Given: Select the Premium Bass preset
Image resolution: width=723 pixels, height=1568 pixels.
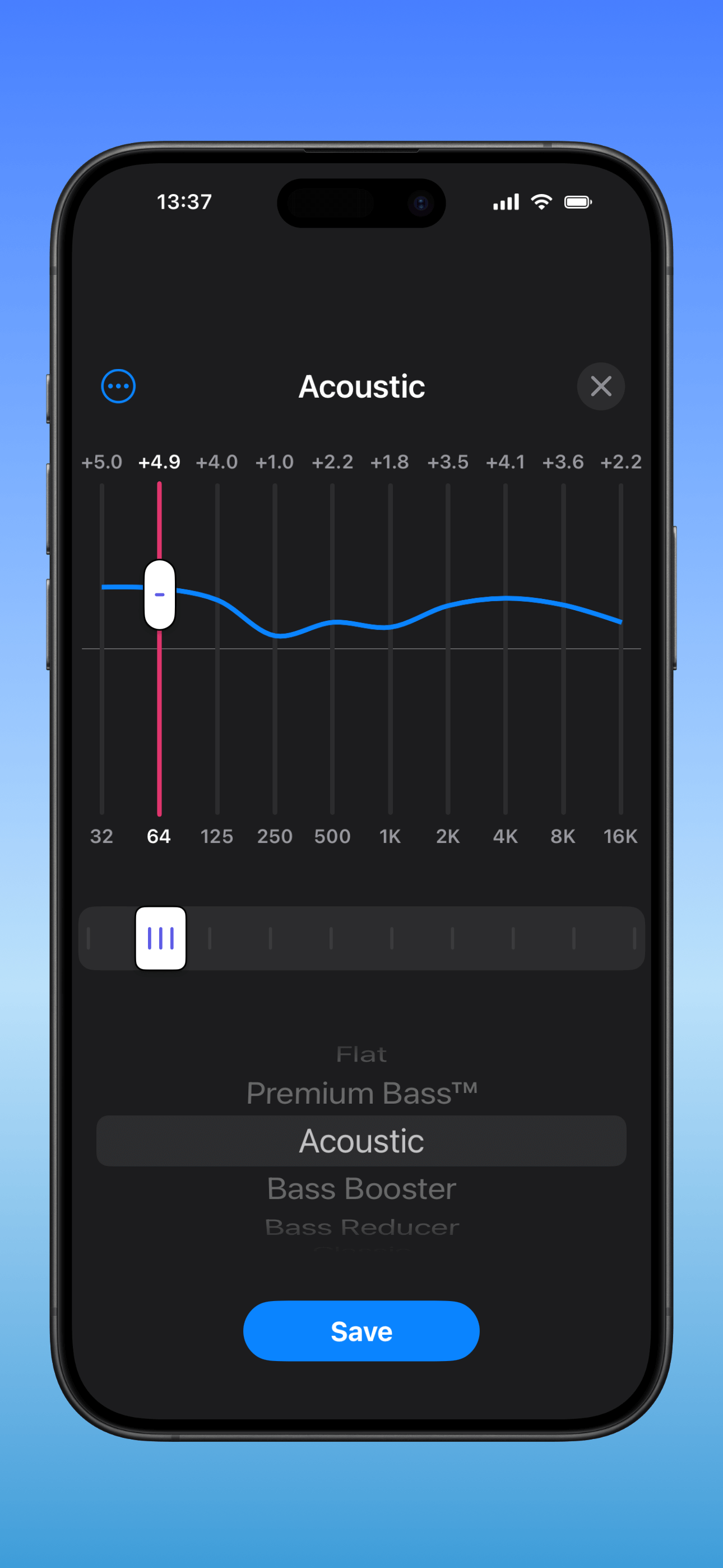Looking at the screenshot, I should point(361,1093).
